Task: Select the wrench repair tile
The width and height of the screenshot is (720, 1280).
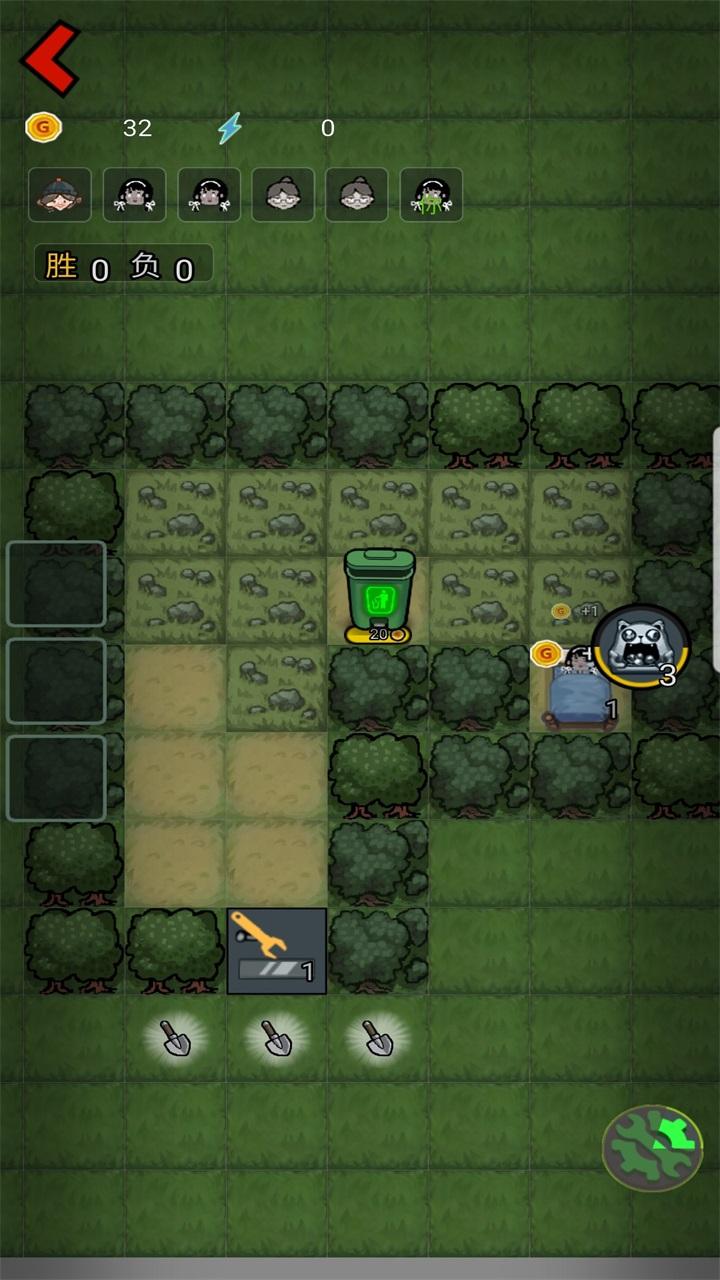Action: [277, 951]
